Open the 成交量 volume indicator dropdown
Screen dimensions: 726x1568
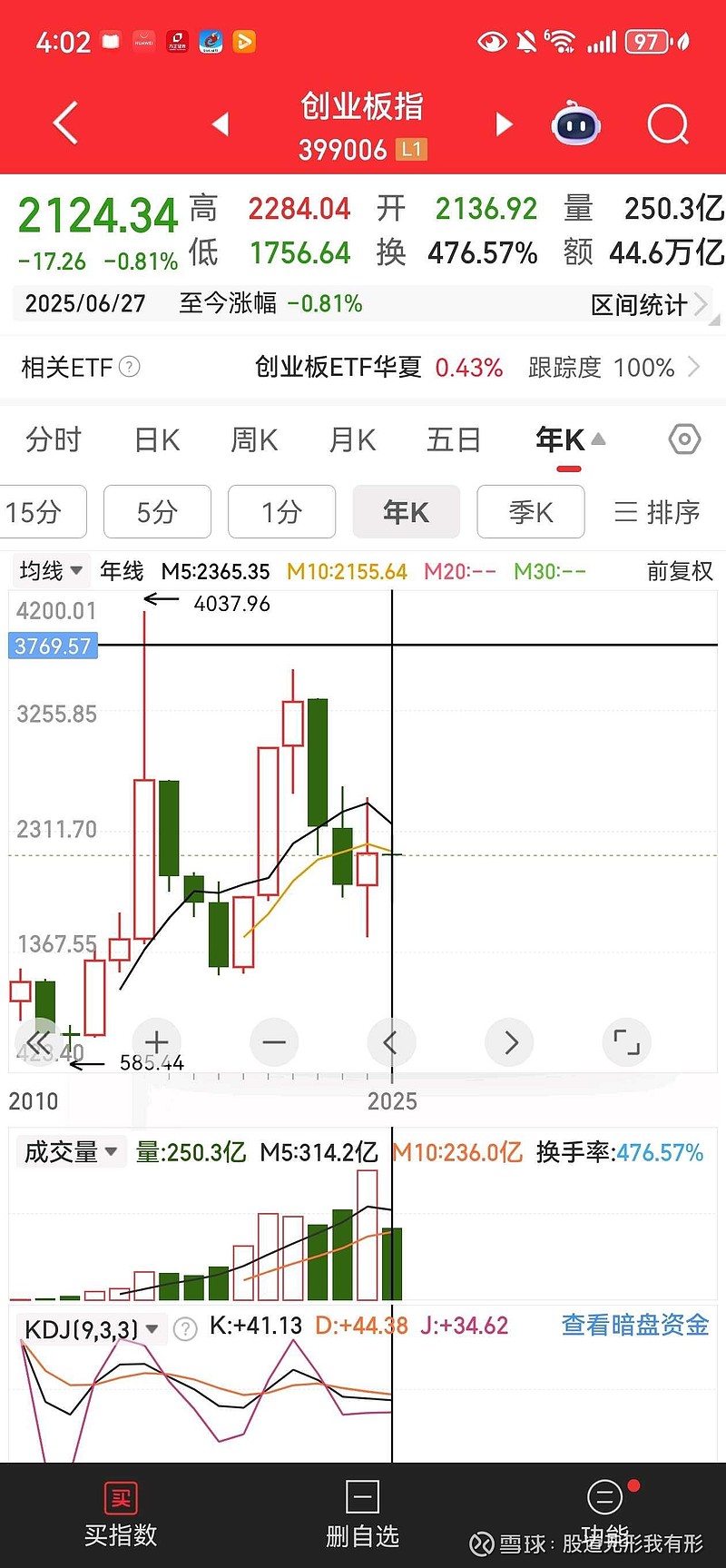click(x=70, y=1151)
